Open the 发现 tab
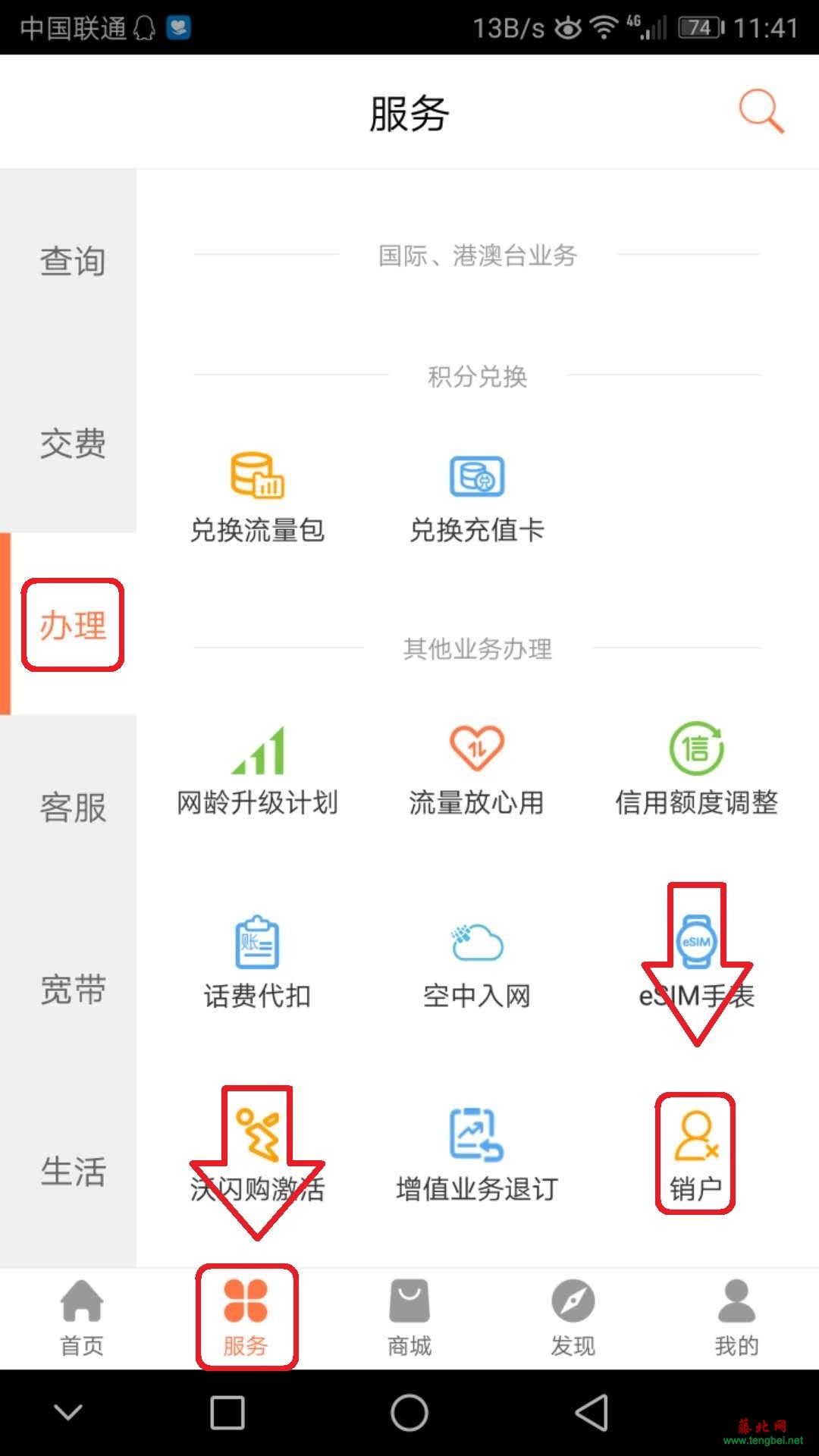Image resolution: width=819 pixels, height=1456 pixels. pyautogui.click(x=573, y=1317)
